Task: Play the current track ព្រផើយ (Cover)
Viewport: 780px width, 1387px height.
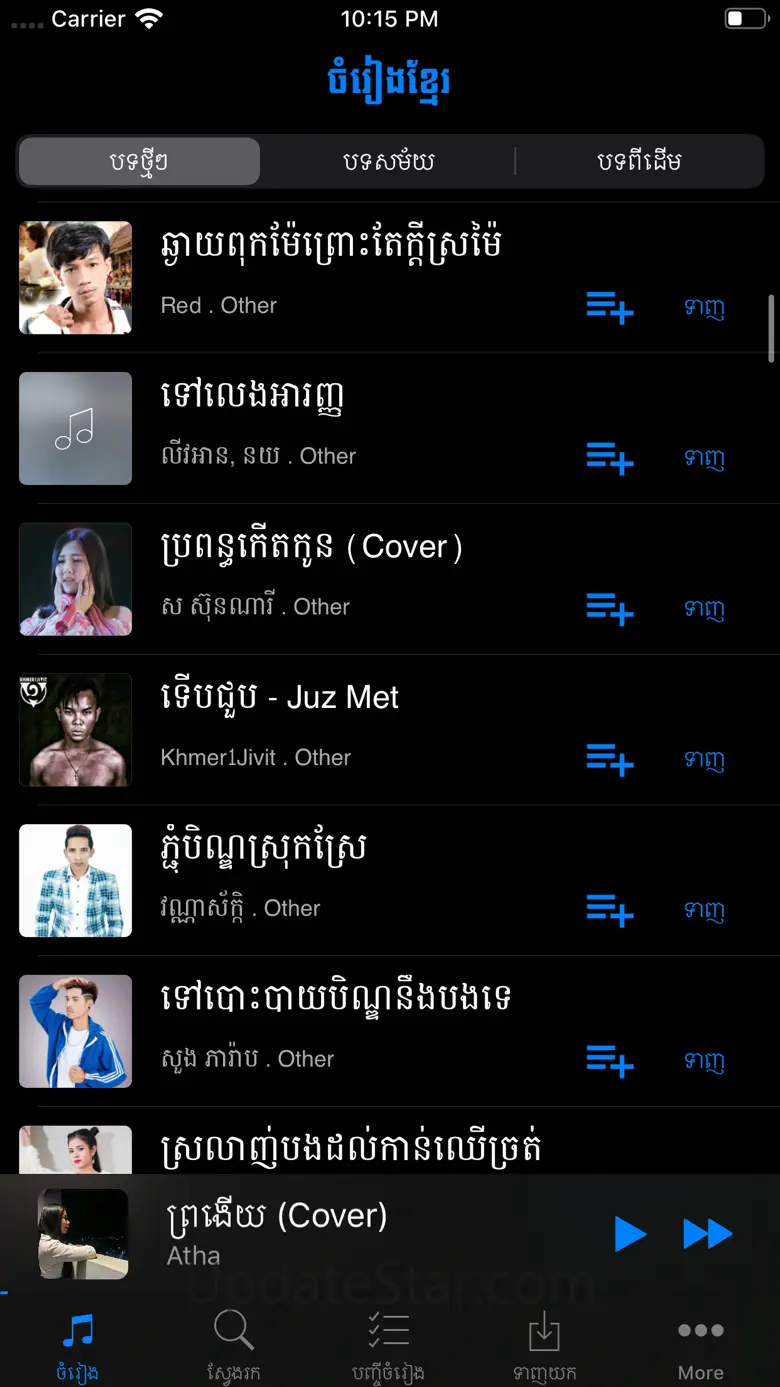Action: 629,1234
